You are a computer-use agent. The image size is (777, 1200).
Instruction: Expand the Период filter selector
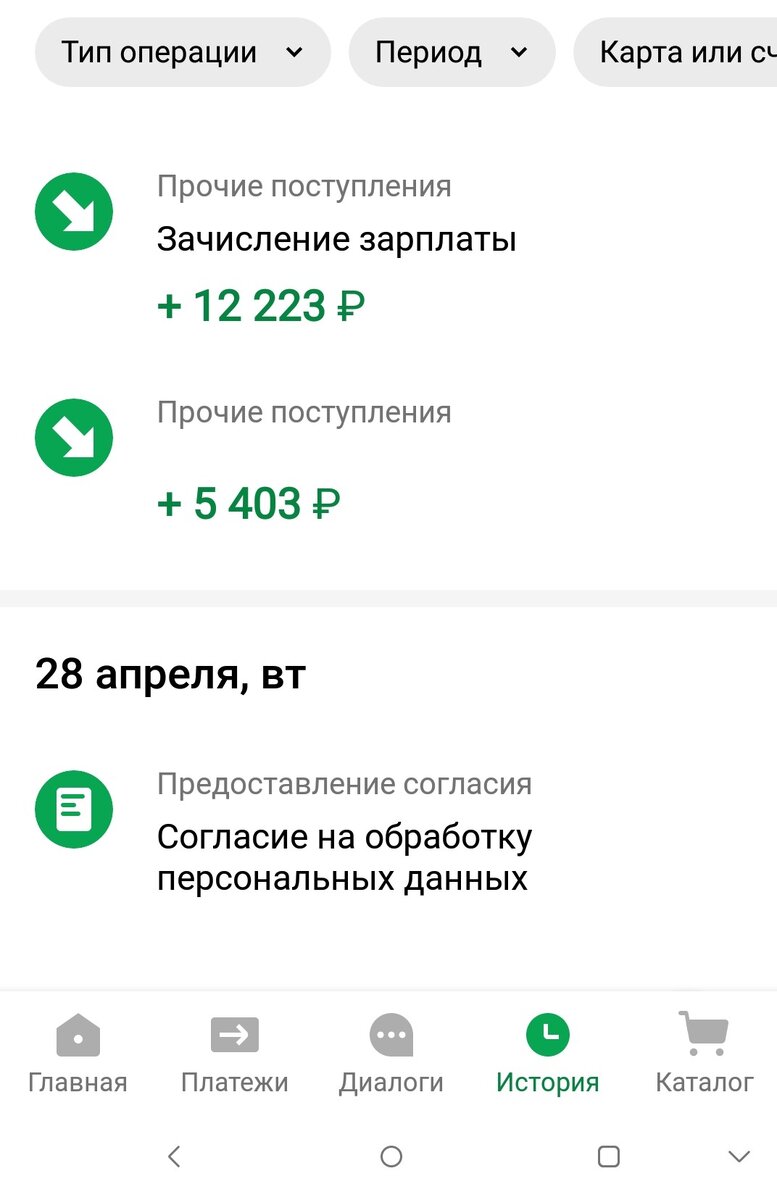click(451, 52)
